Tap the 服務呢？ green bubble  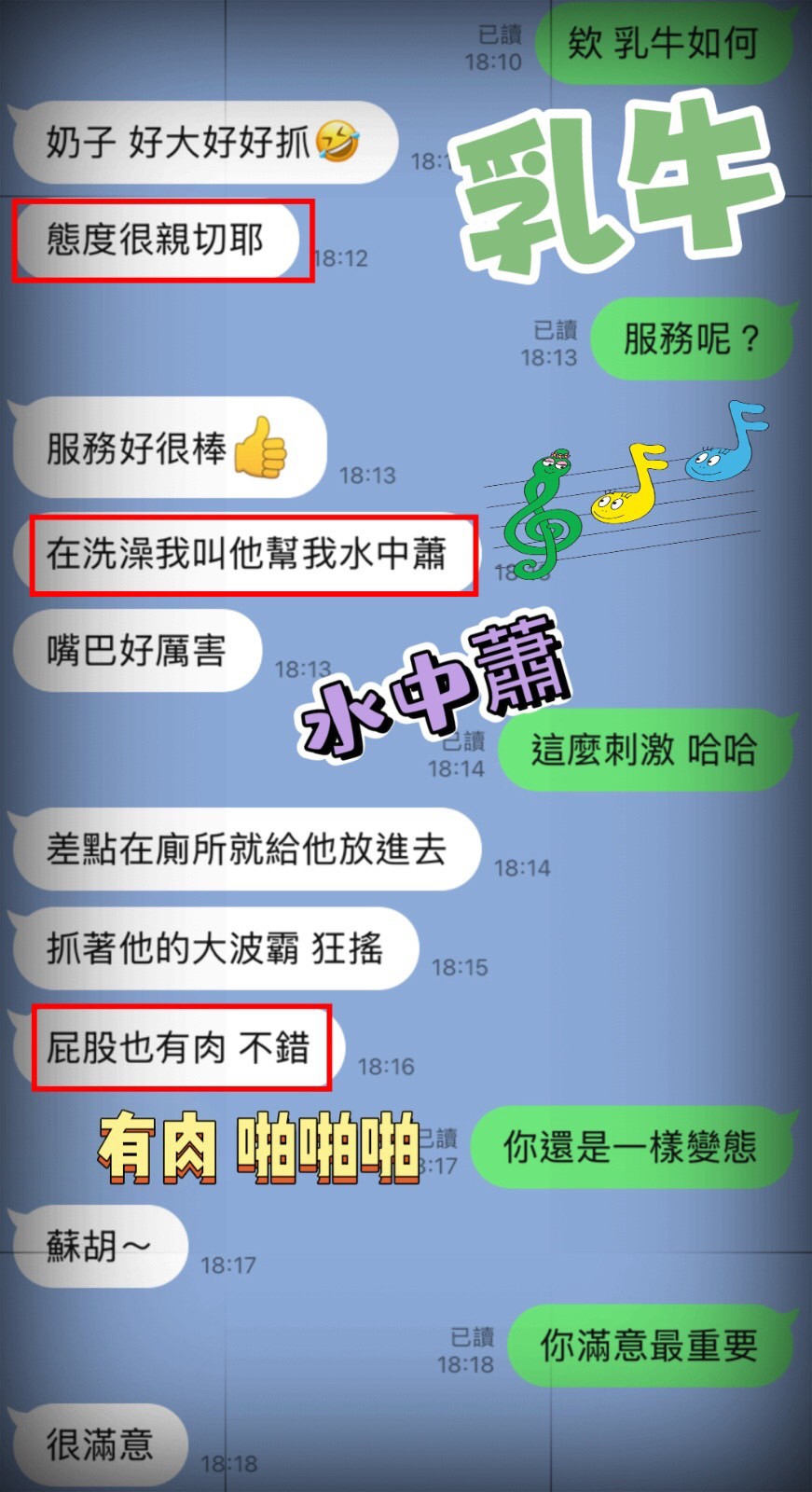692,339
